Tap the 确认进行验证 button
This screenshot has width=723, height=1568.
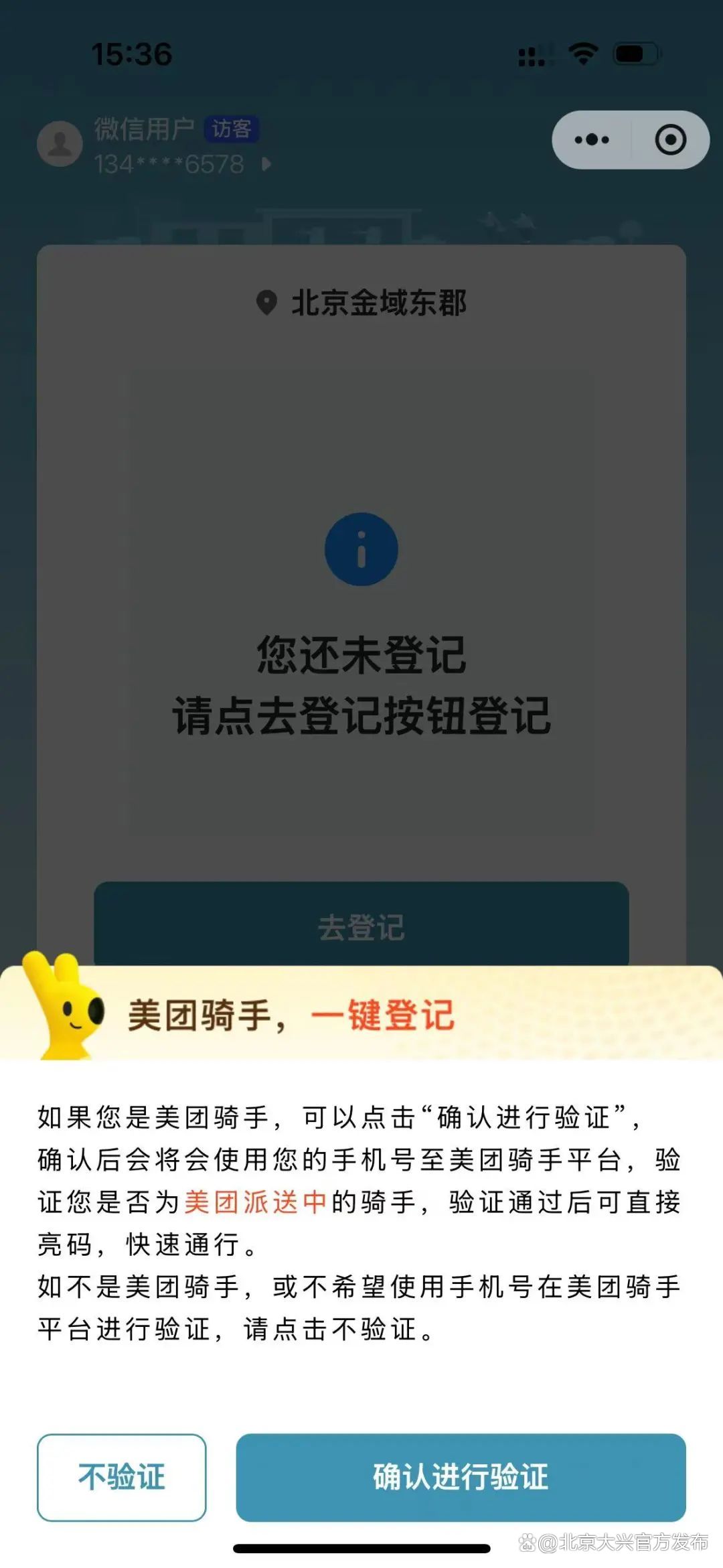[x=461, y=1477]
